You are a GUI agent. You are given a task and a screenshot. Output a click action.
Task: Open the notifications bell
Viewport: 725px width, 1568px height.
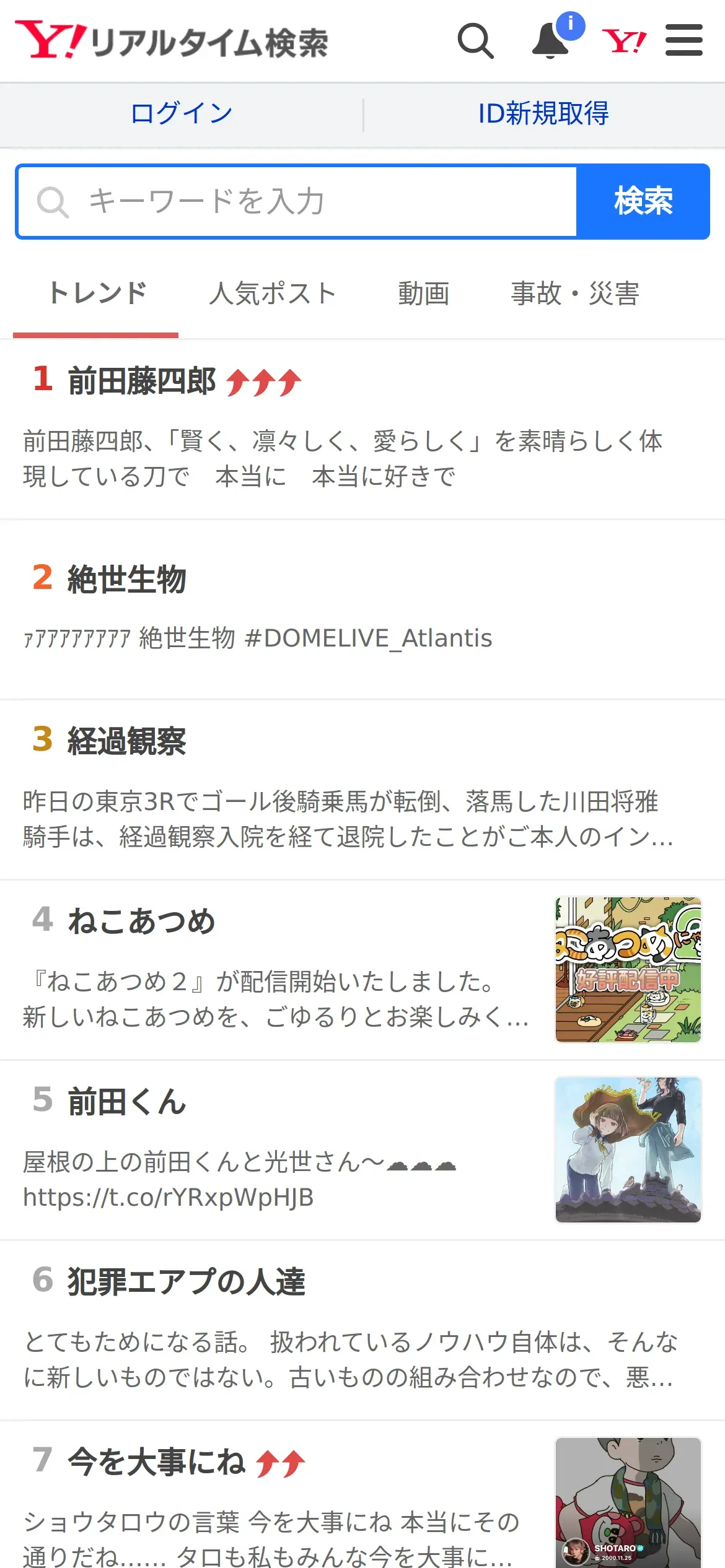point(551,41)
